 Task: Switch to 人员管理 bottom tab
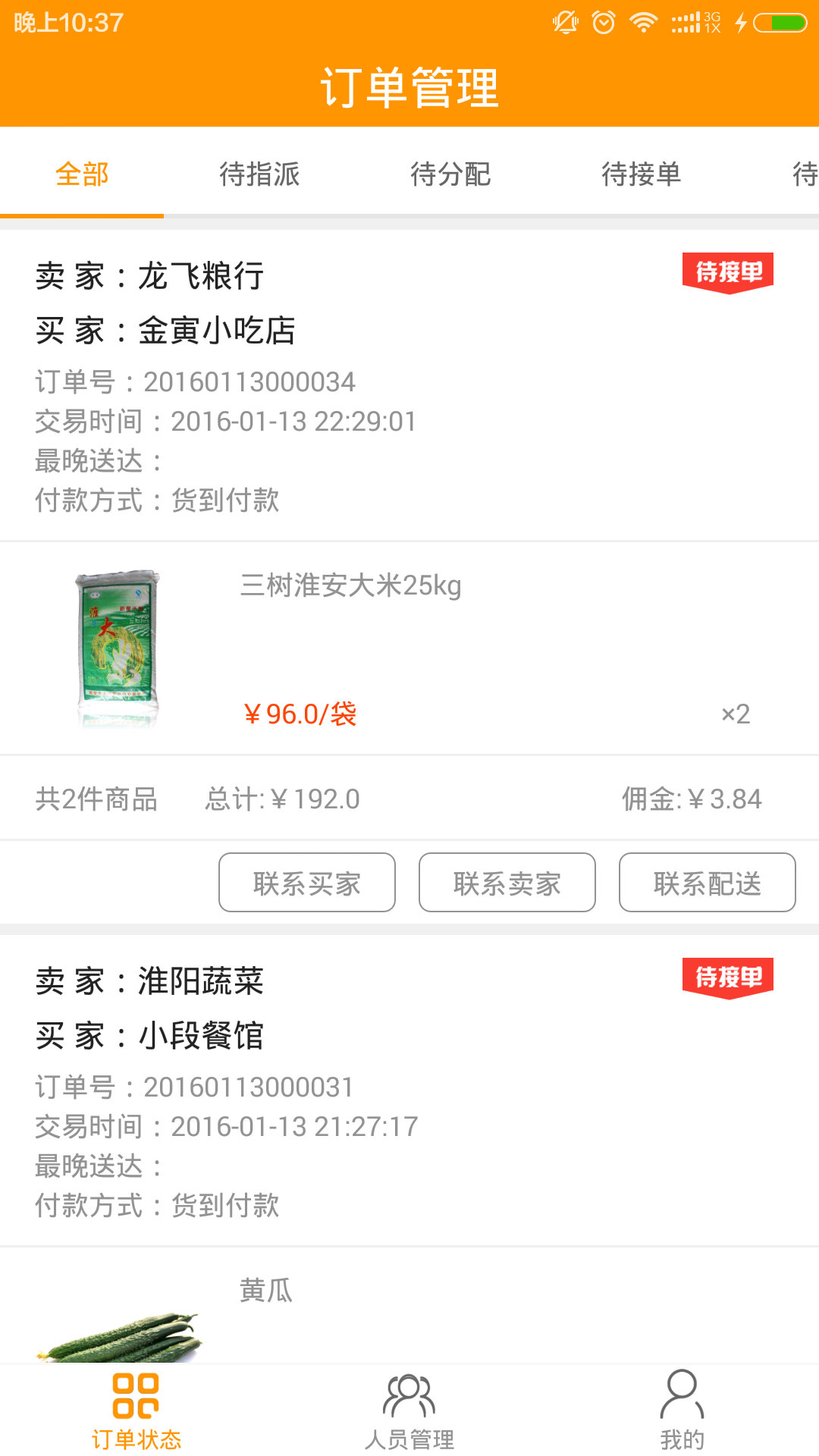pos(409,1410)
